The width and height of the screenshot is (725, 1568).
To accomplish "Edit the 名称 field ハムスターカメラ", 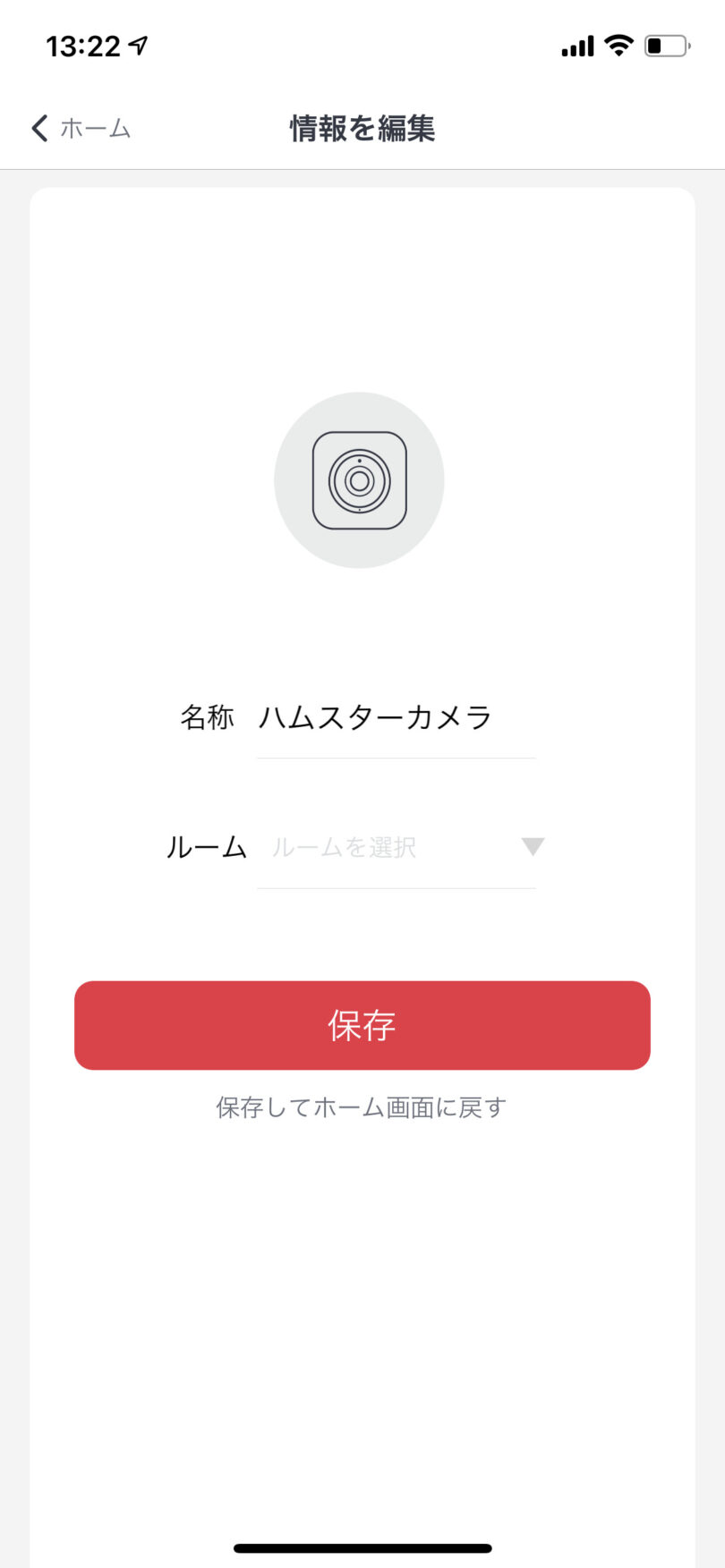I will tap(396, 717).
